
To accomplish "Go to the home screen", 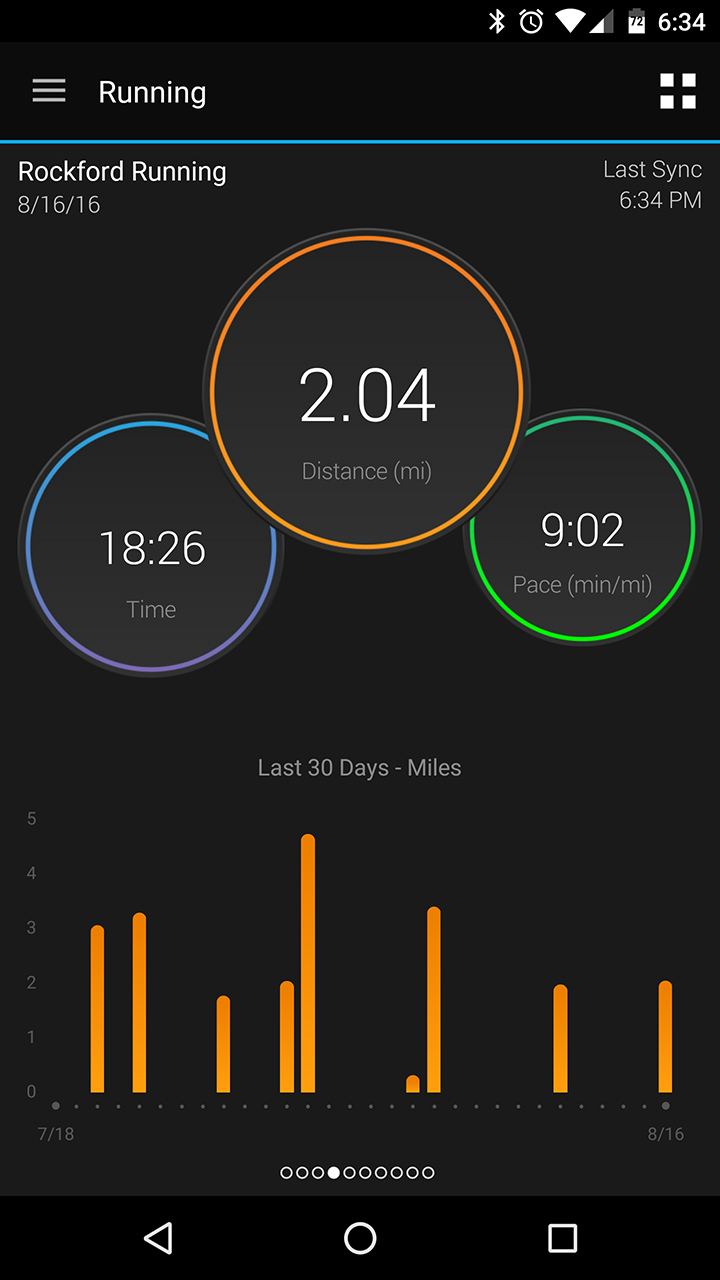I will (x=360, y=1238).
